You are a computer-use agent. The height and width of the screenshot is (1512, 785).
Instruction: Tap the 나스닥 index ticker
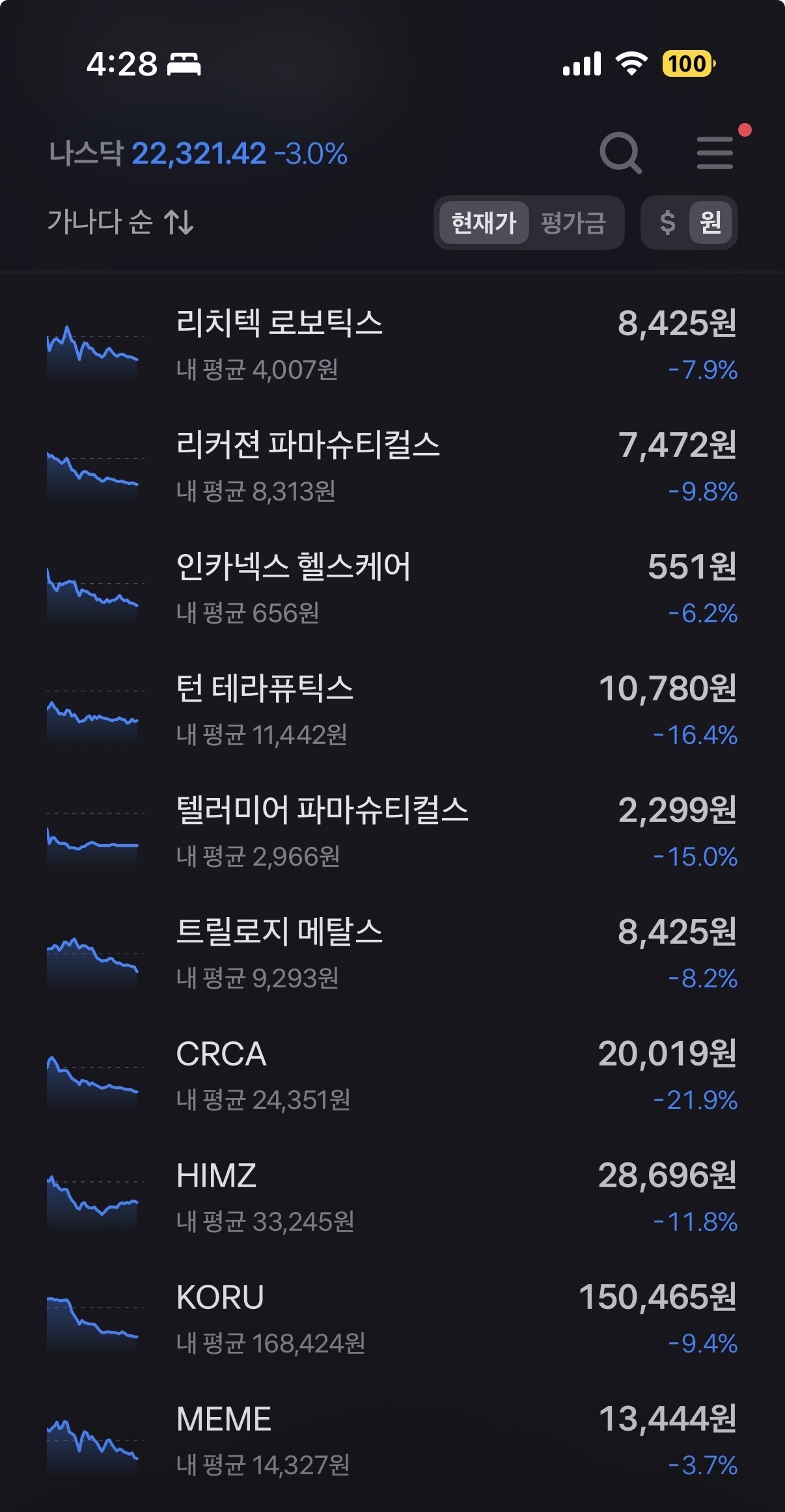click(x=198, y=154)
